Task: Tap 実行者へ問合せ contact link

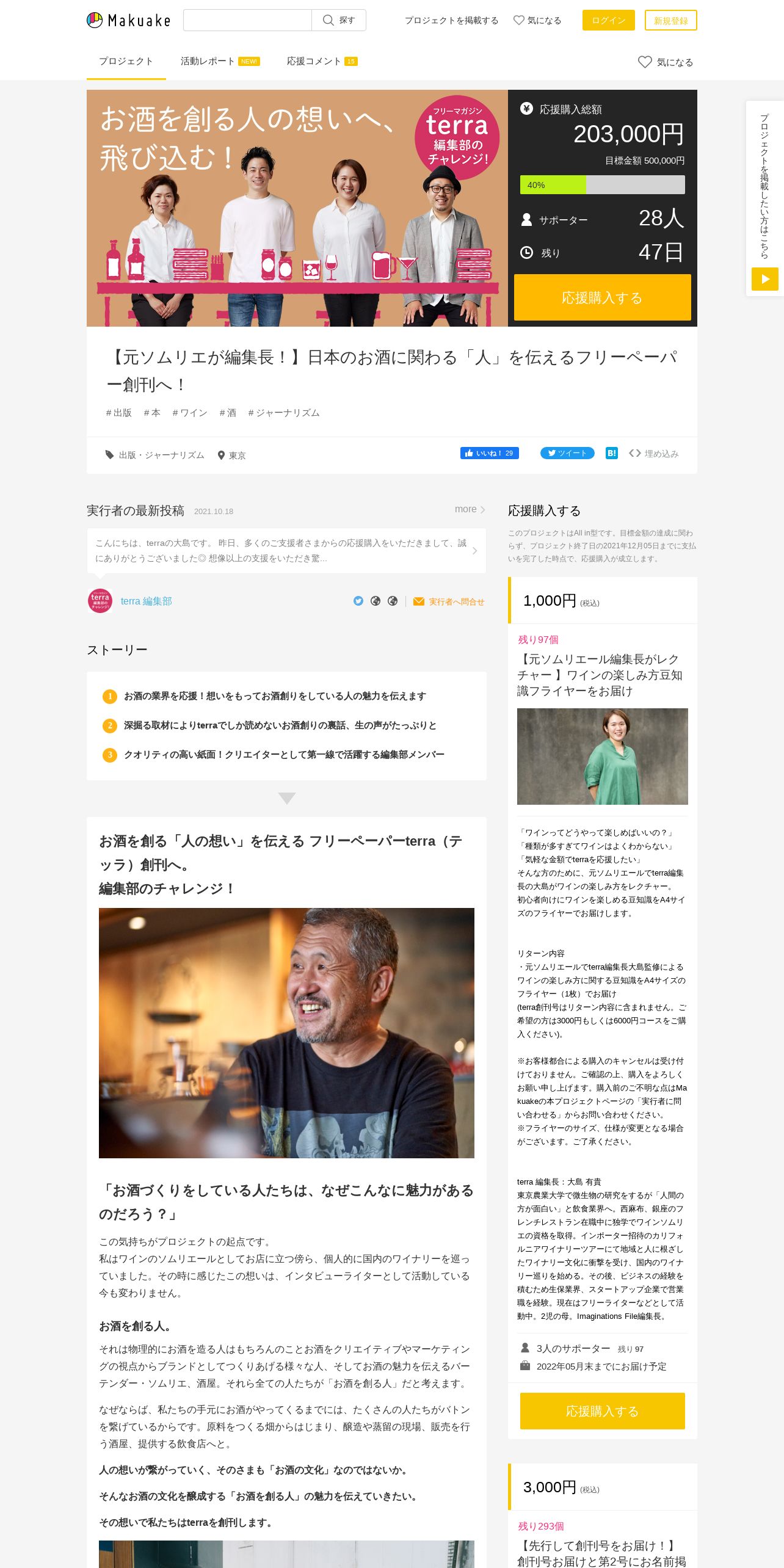Action: click(x=449, y=601)
